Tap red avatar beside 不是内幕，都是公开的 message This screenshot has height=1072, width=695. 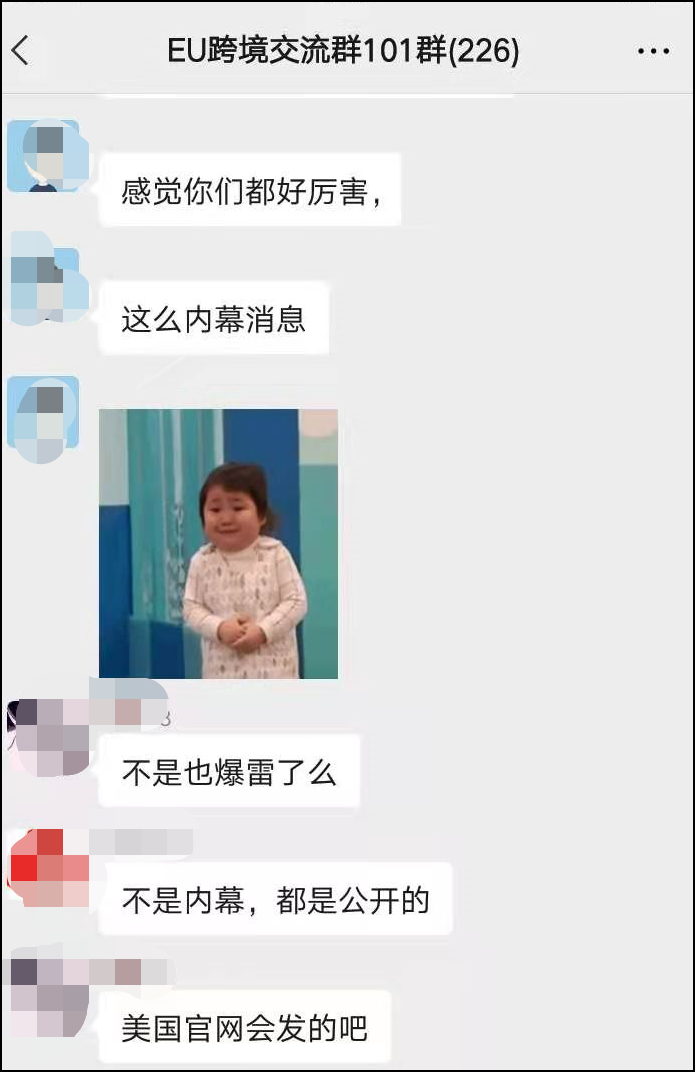[x=46, y=867]
